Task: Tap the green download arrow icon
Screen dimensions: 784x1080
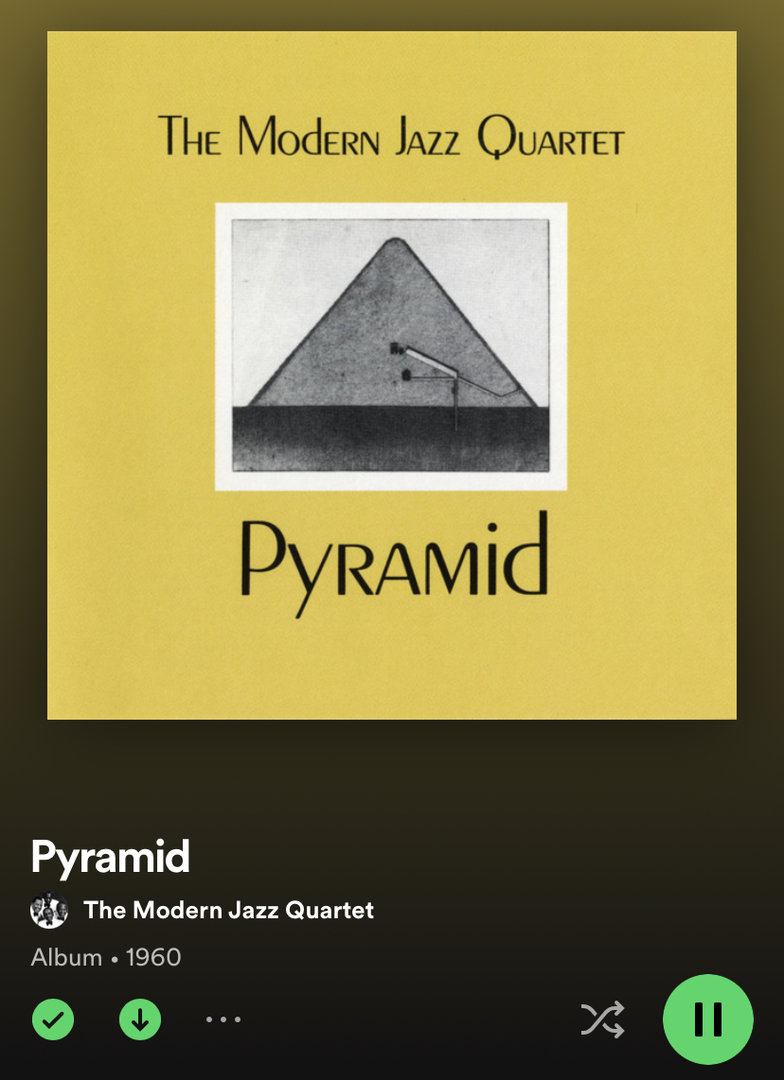Action: (140, 1020)
